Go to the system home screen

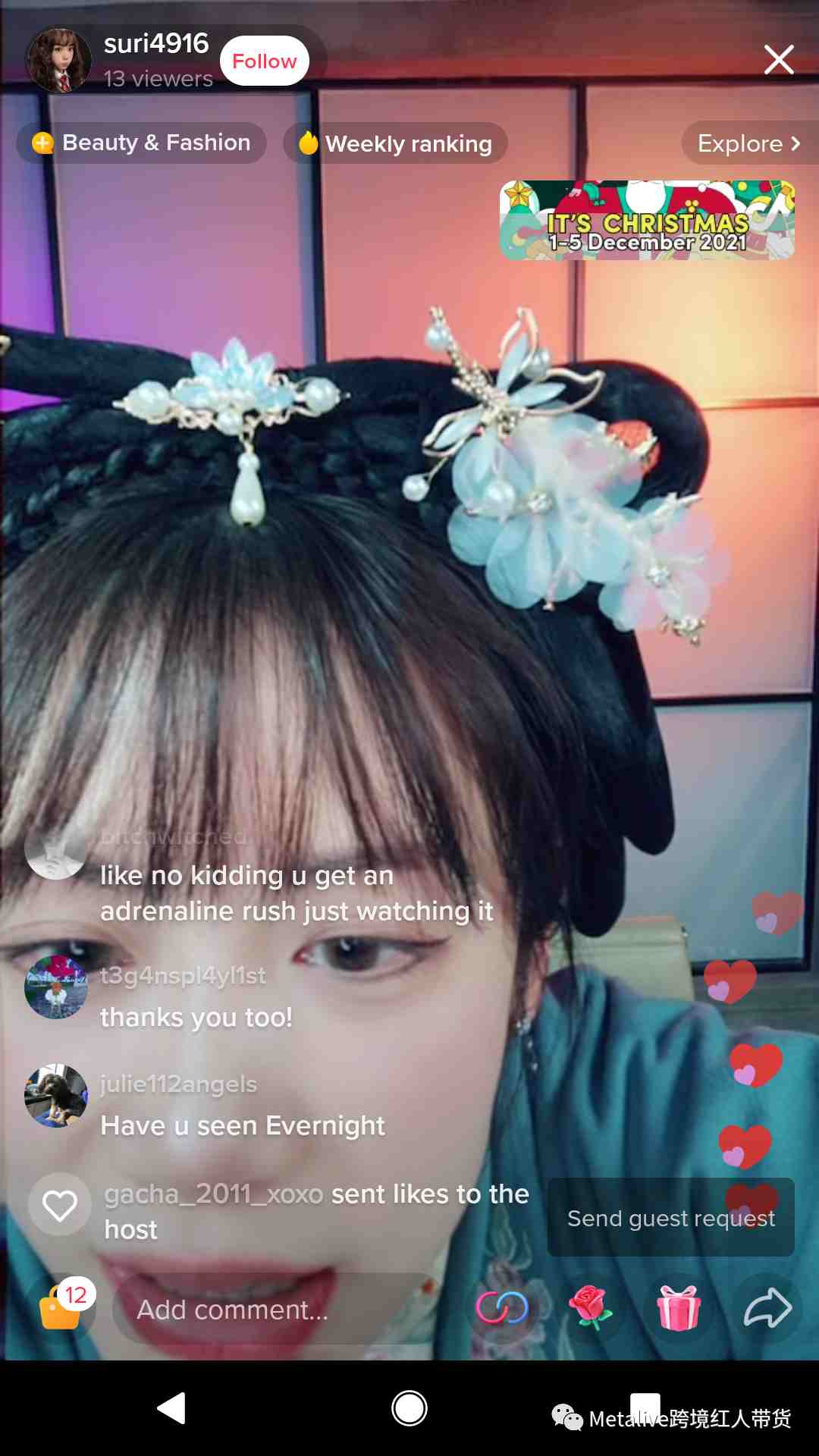[409, 1408]
